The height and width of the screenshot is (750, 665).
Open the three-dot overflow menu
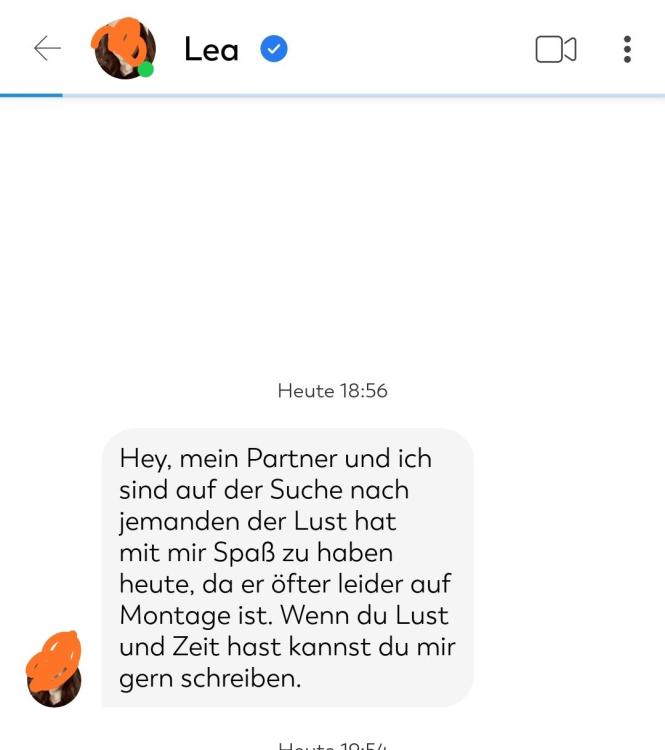627,49
